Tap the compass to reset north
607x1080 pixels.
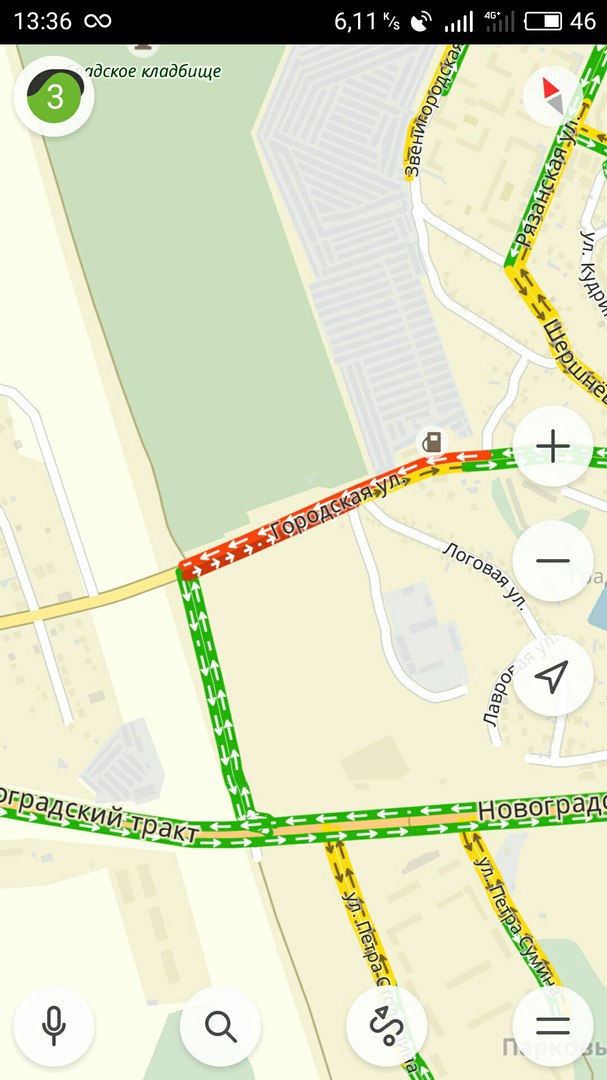click(552, 96)
